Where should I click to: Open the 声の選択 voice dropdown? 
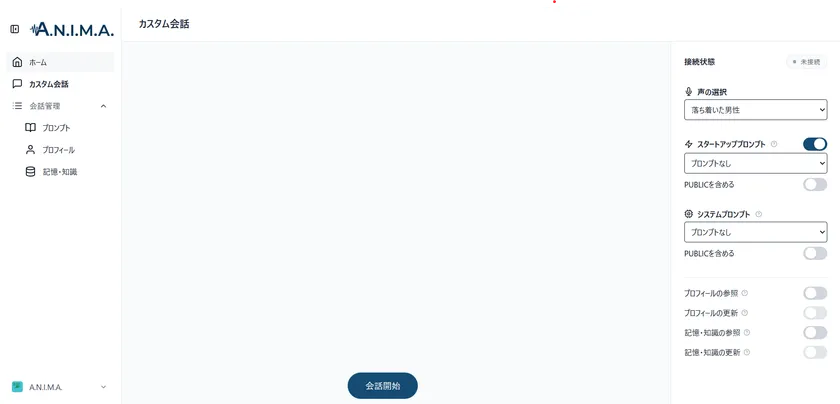755,109
